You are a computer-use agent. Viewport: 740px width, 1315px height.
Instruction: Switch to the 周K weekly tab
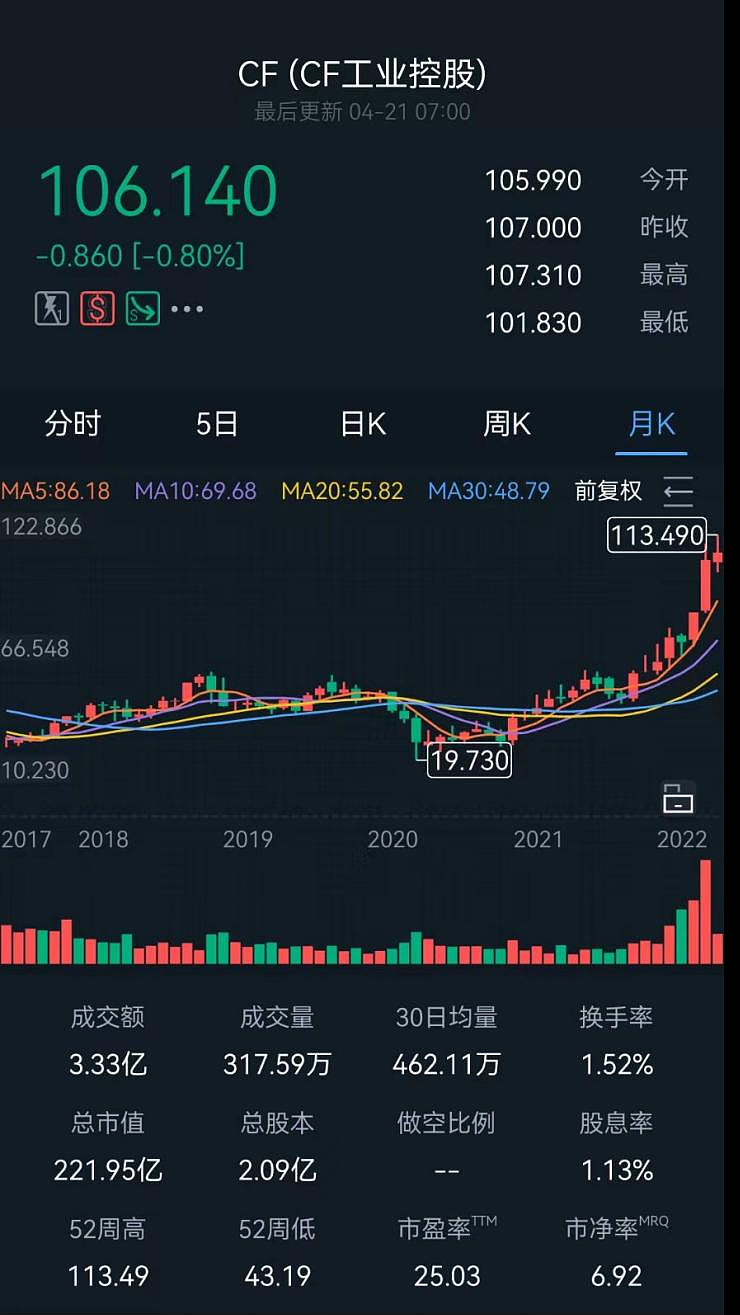(x=507, y=424)
